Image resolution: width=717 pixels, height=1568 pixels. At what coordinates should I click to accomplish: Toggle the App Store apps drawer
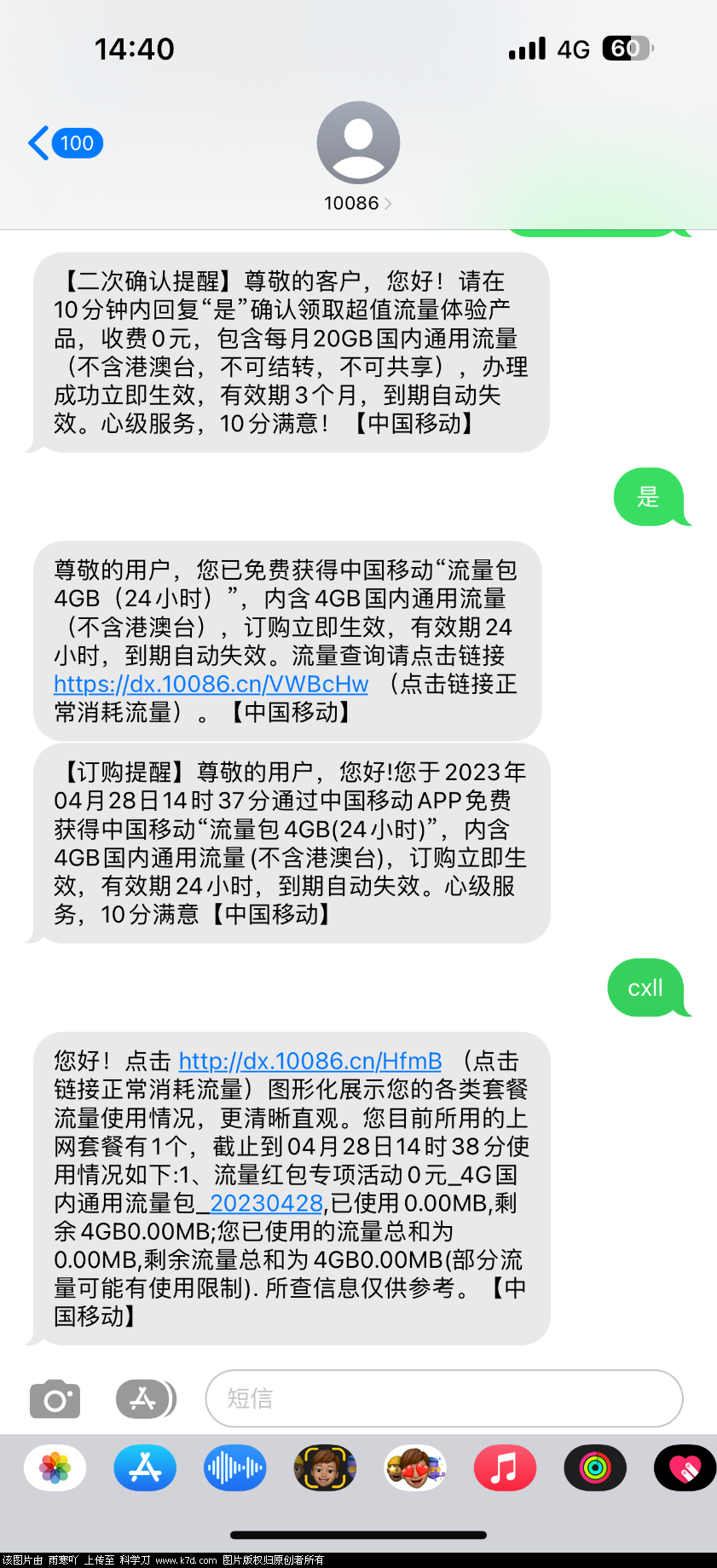pos(146,1399)
